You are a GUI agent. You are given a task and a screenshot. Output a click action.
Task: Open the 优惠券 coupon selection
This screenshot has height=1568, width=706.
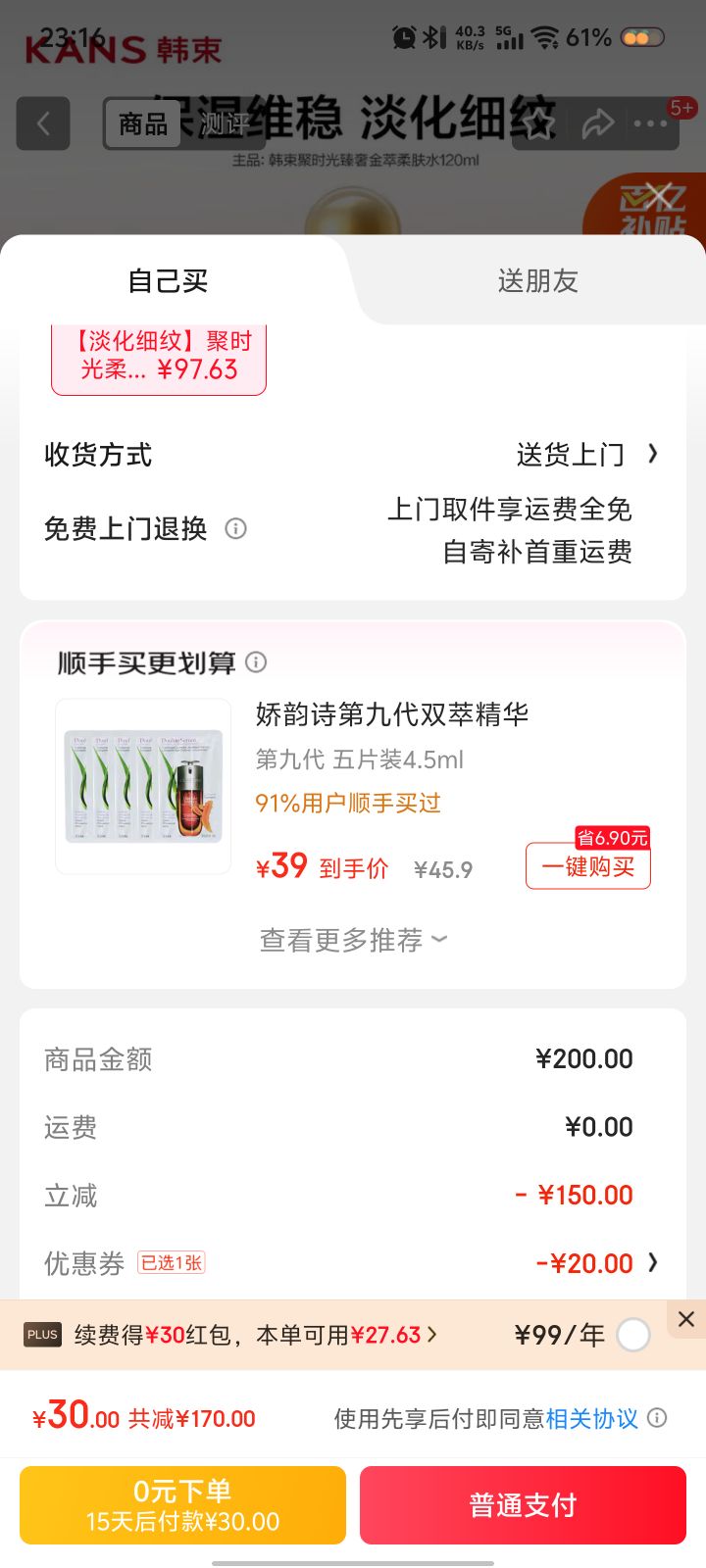coord(596,1263)
